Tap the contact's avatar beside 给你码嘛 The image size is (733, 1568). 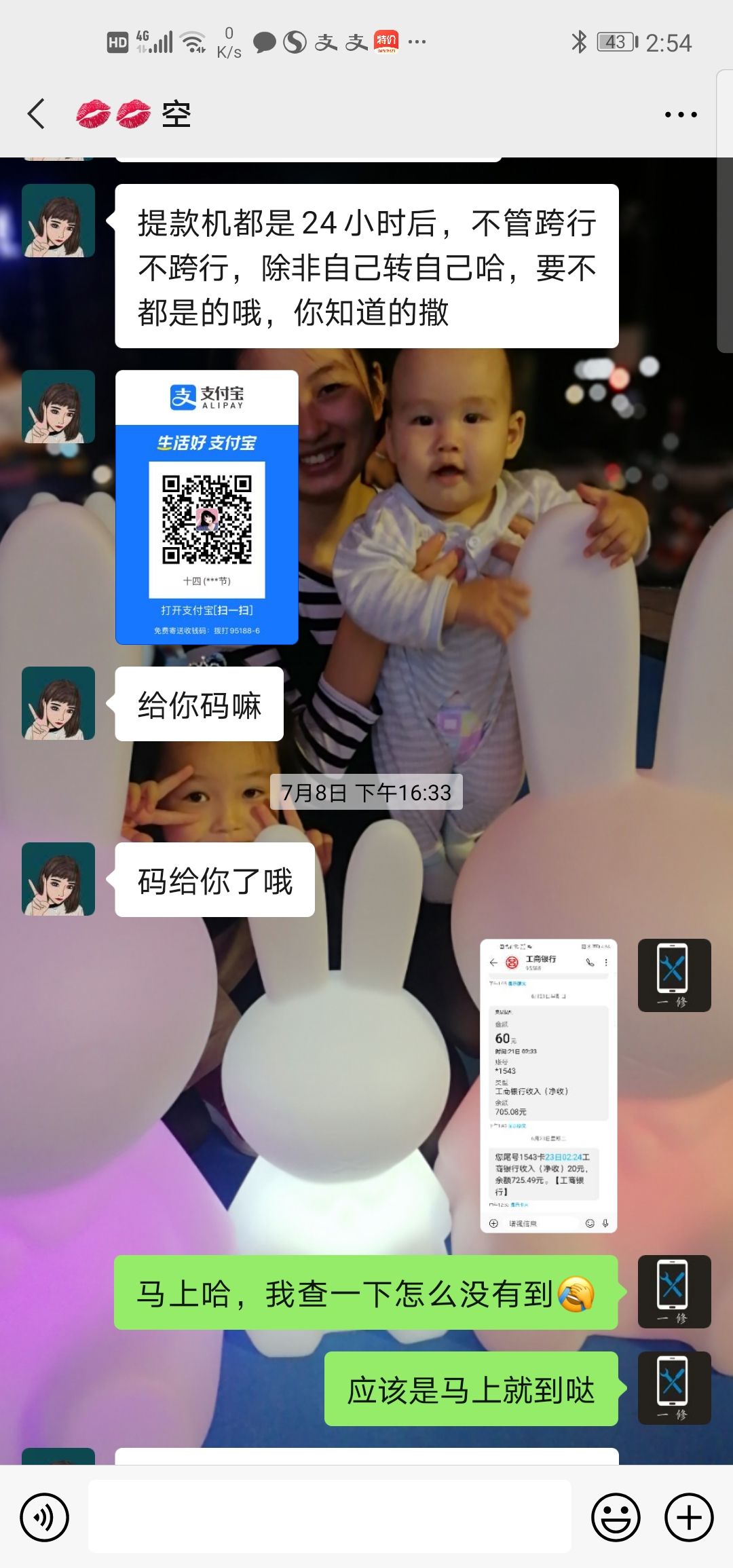[x=58, y=703]
